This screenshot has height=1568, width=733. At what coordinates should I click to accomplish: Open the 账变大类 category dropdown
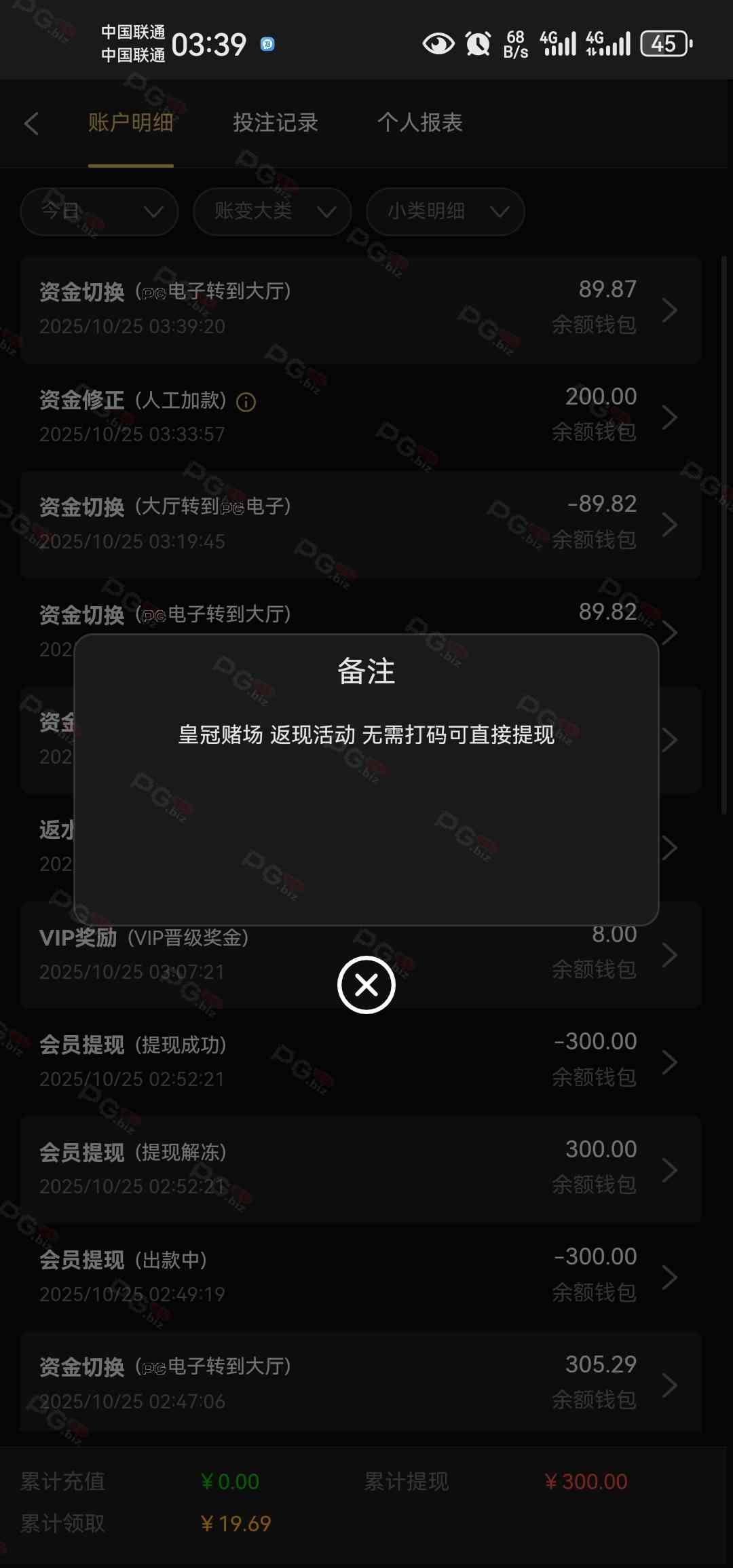pyautogui.click(x=272, y=212)
